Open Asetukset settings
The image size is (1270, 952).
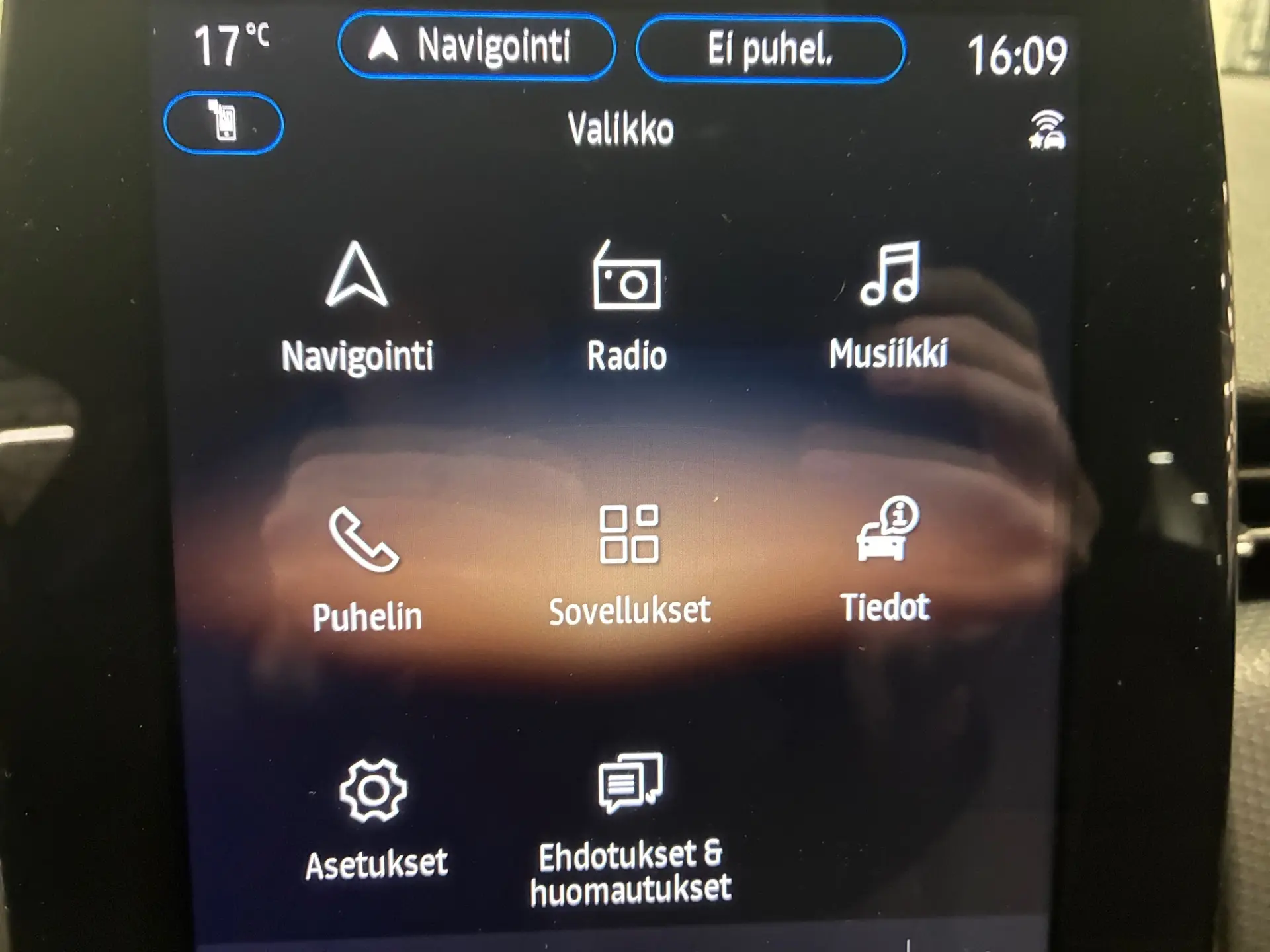pyautogui.click(x=375, y=820)
